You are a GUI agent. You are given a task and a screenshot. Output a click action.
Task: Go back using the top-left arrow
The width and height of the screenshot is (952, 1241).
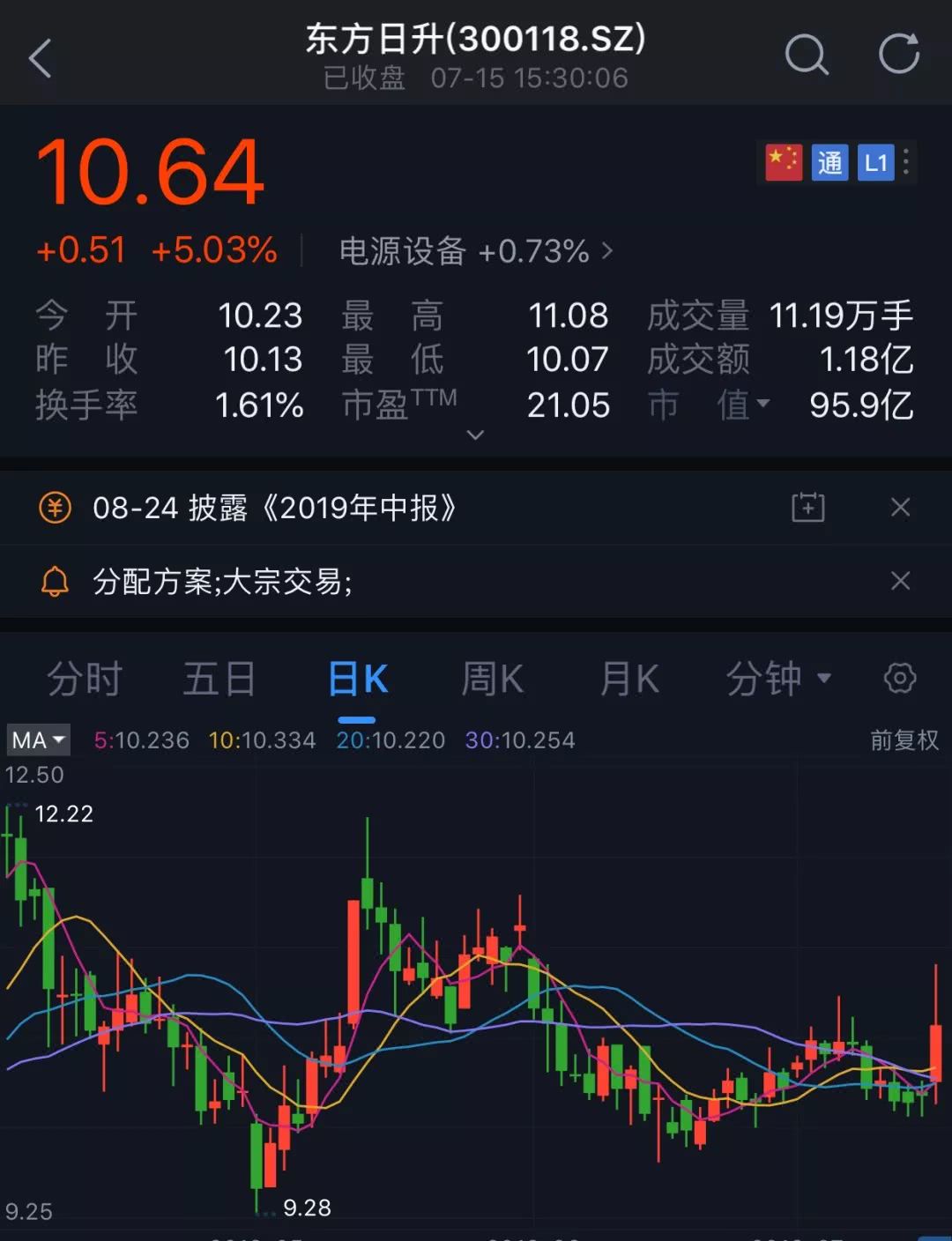pyautogui.click(x=41, y=59)
